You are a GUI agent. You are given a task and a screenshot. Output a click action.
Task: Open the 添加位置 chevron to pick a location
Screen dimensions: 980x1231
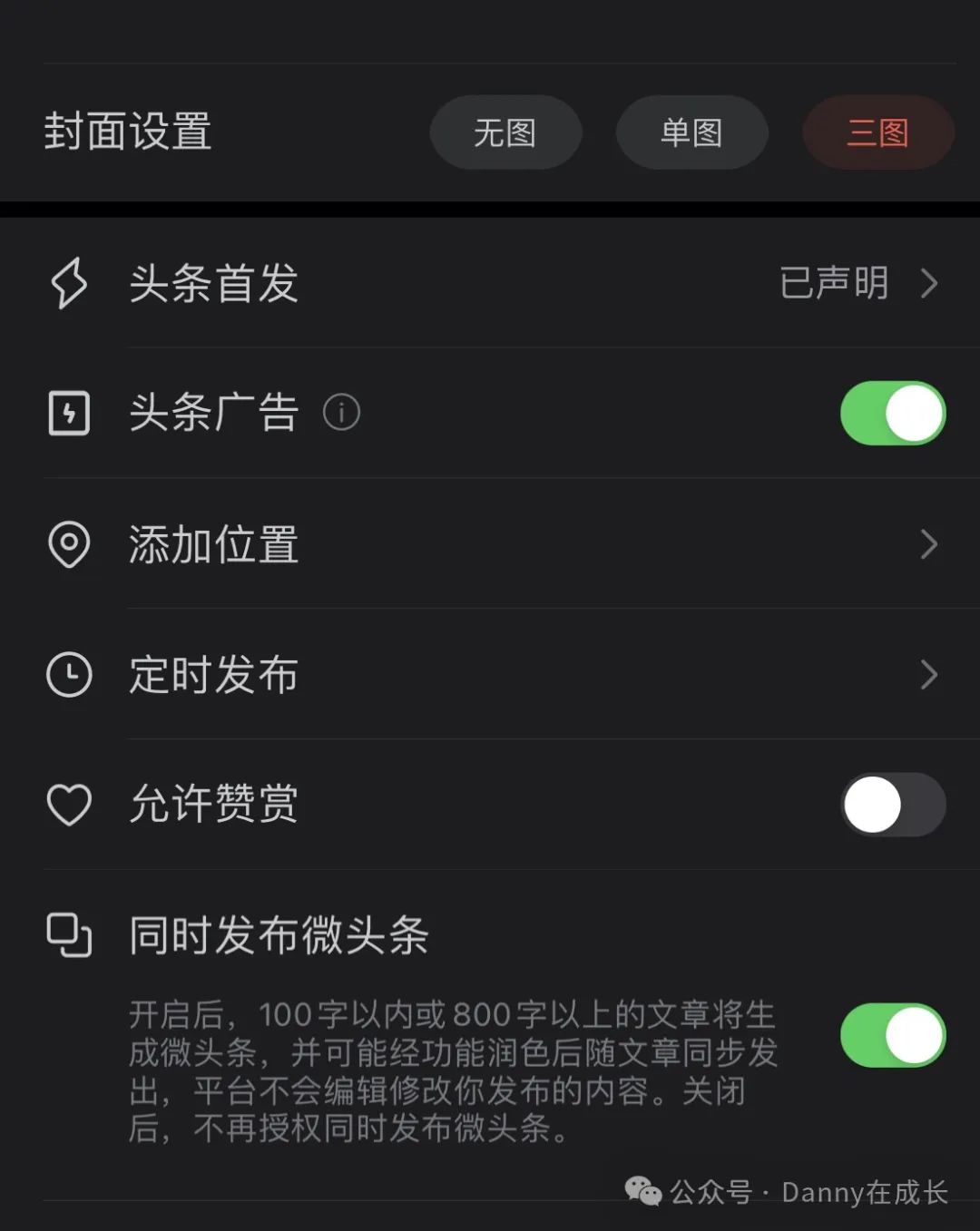pyautogui.click(x=929, y=544)
